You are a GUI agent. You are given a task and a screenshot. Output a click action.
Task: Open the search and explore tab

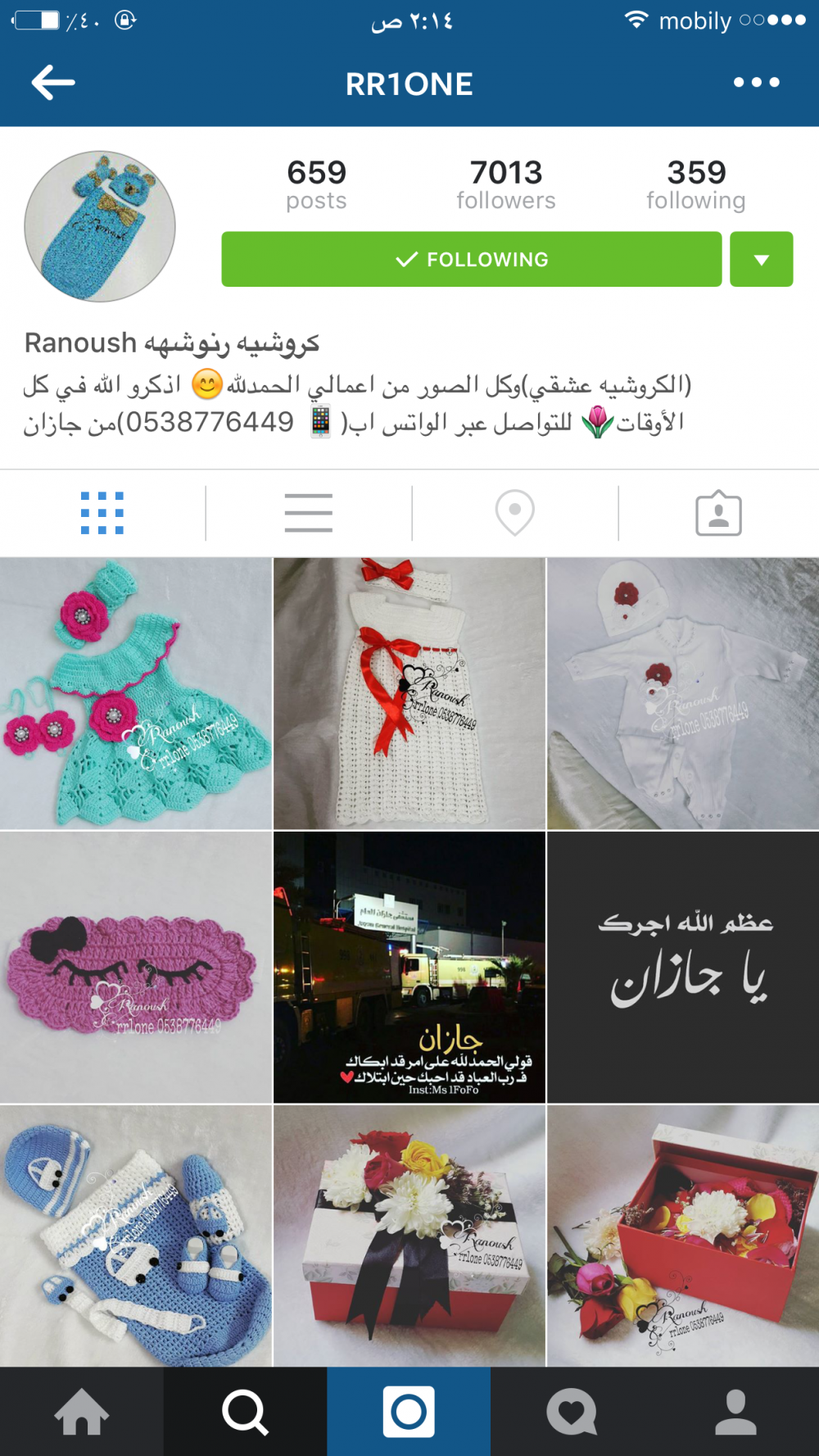tap(245, 1412)
